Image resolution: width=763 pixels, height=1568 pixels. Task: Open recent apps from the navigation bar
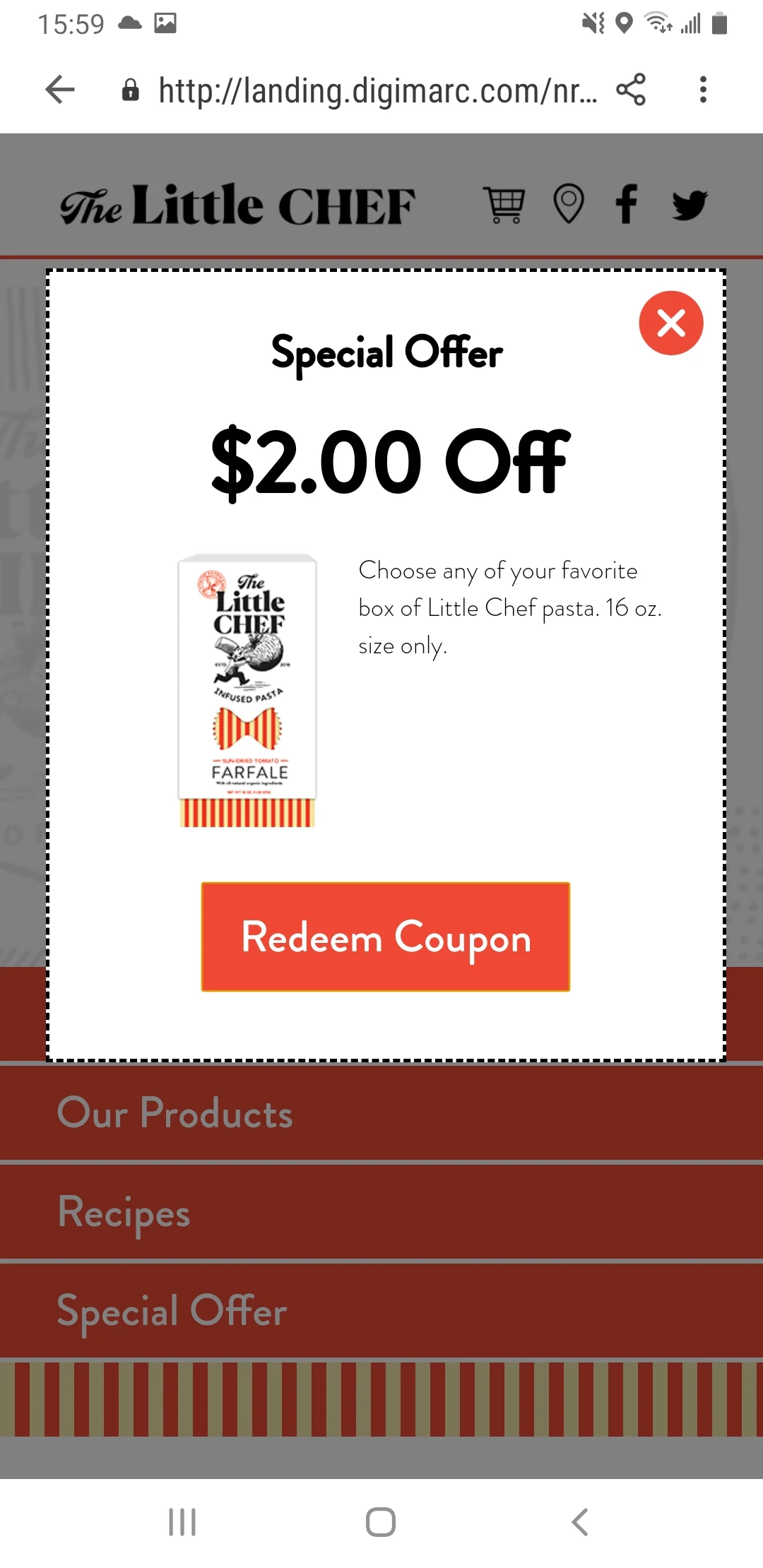click(x=182, y=1521)
